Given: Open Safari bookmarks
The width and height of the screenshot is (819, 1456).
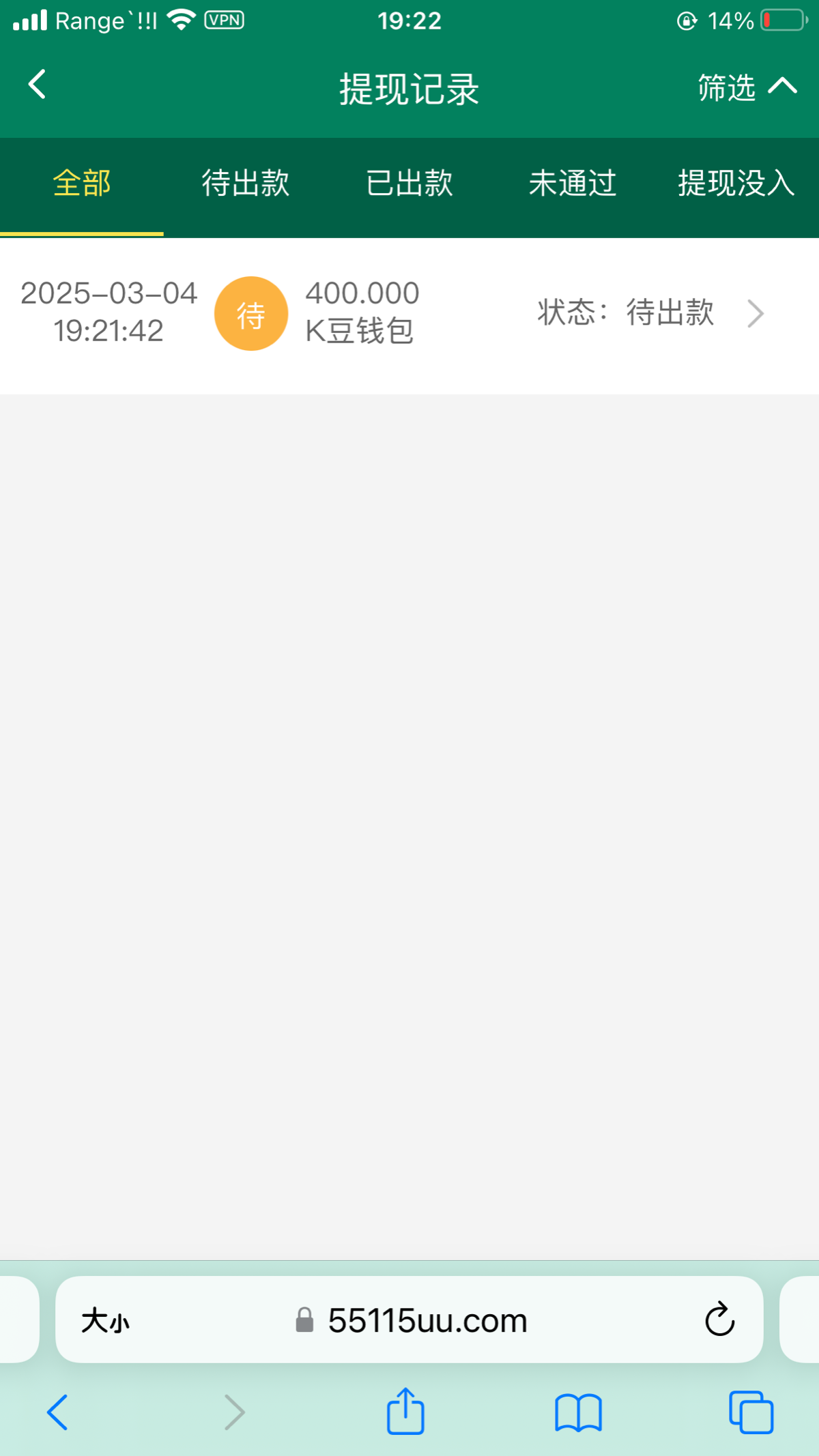Looking at the screenshot, I should (578, 1412).
